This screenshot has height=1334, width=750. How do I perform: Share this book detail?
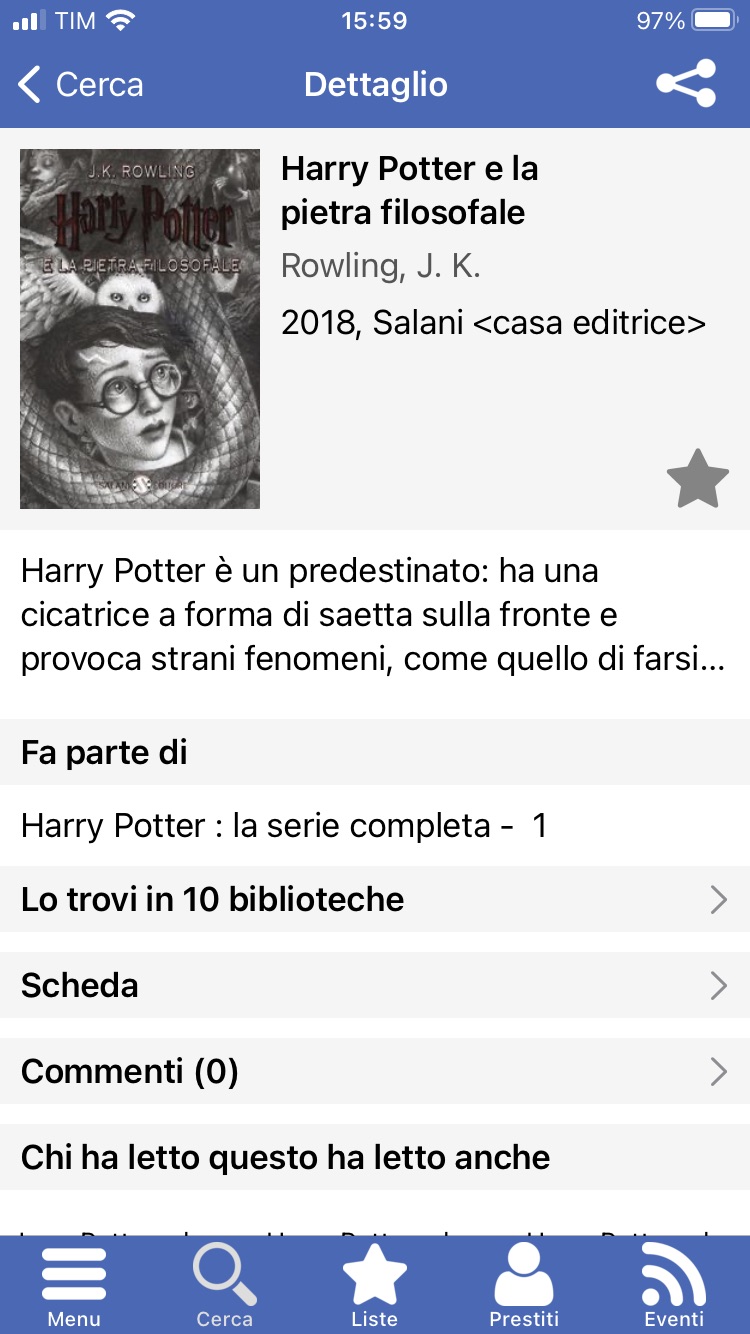coord(686,84)
